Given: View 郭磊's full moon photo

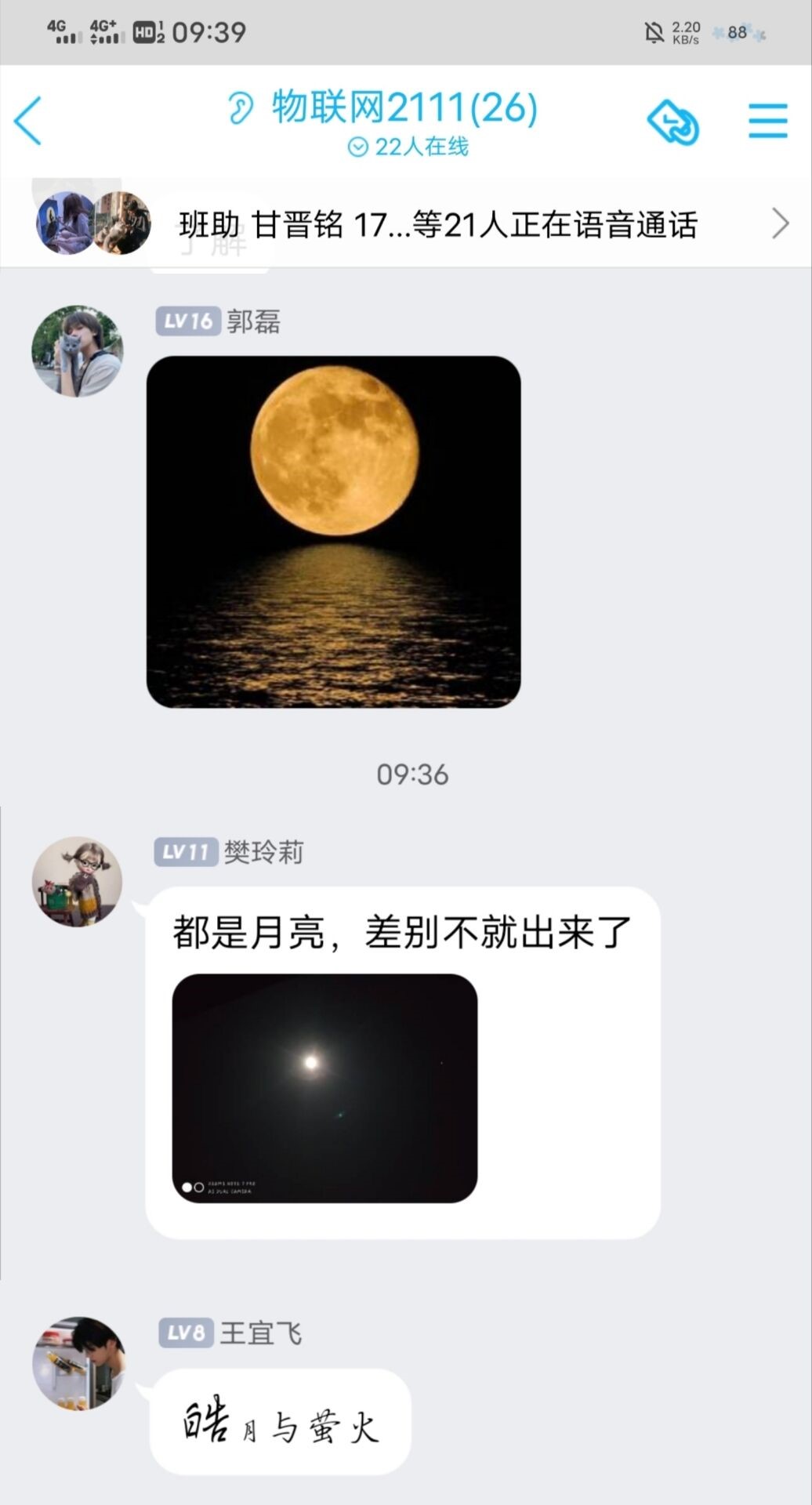Looking at the screenshot, I should 334,531.
